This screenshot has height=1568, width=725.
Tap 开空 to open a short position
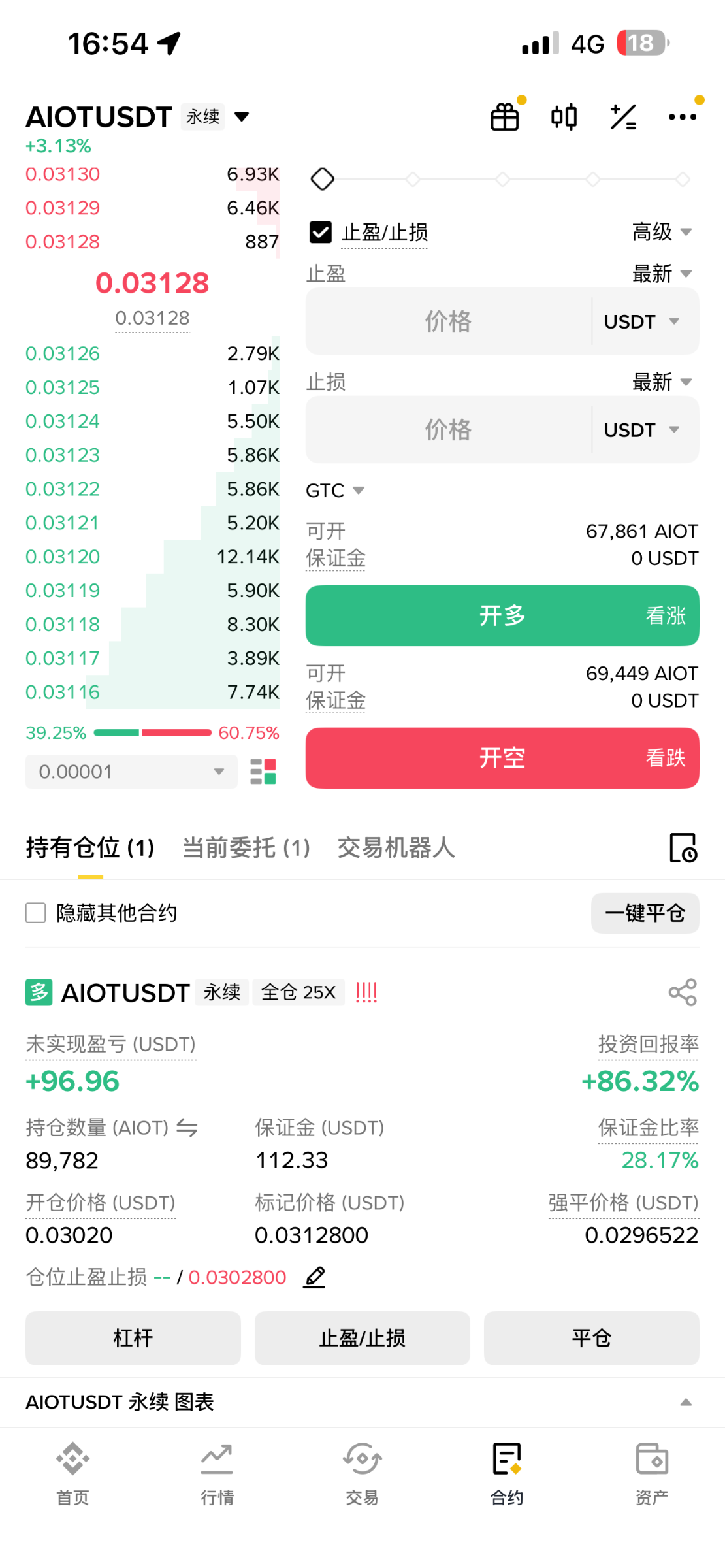point(502,758)
